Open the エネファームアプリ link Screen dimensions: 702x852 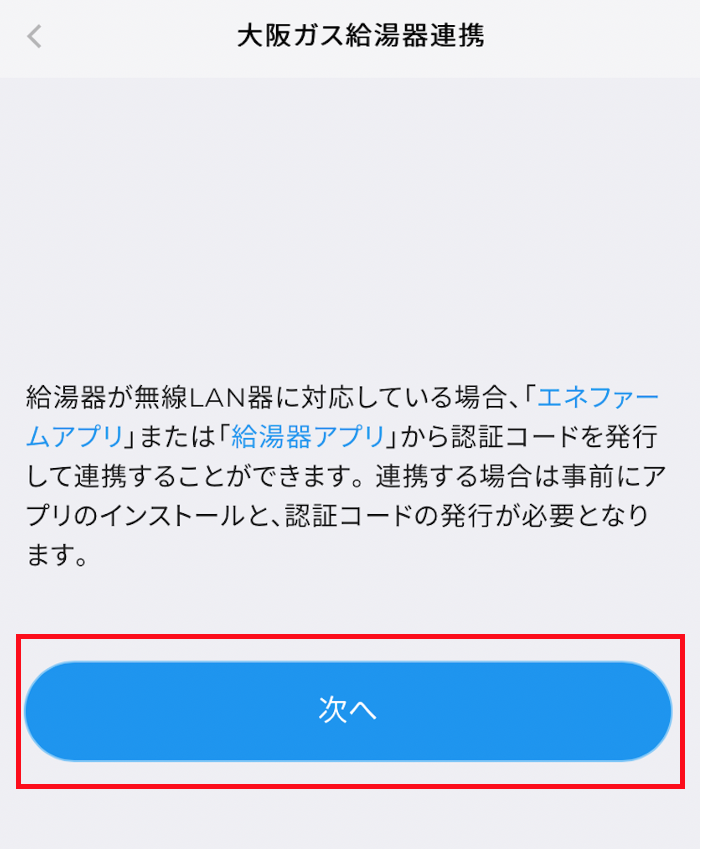598,398
